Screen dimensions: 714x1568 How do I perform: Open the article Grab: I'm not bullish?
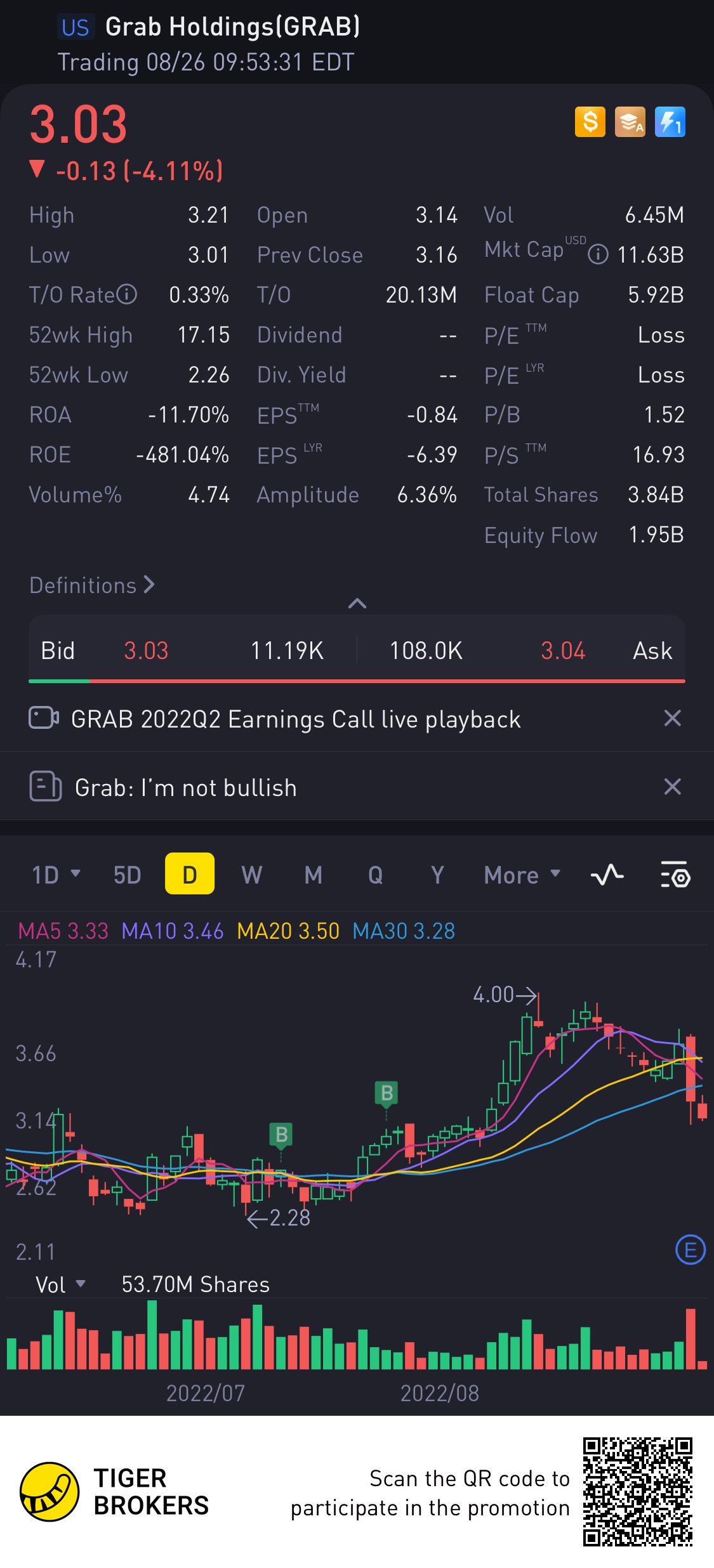(185, 787)
